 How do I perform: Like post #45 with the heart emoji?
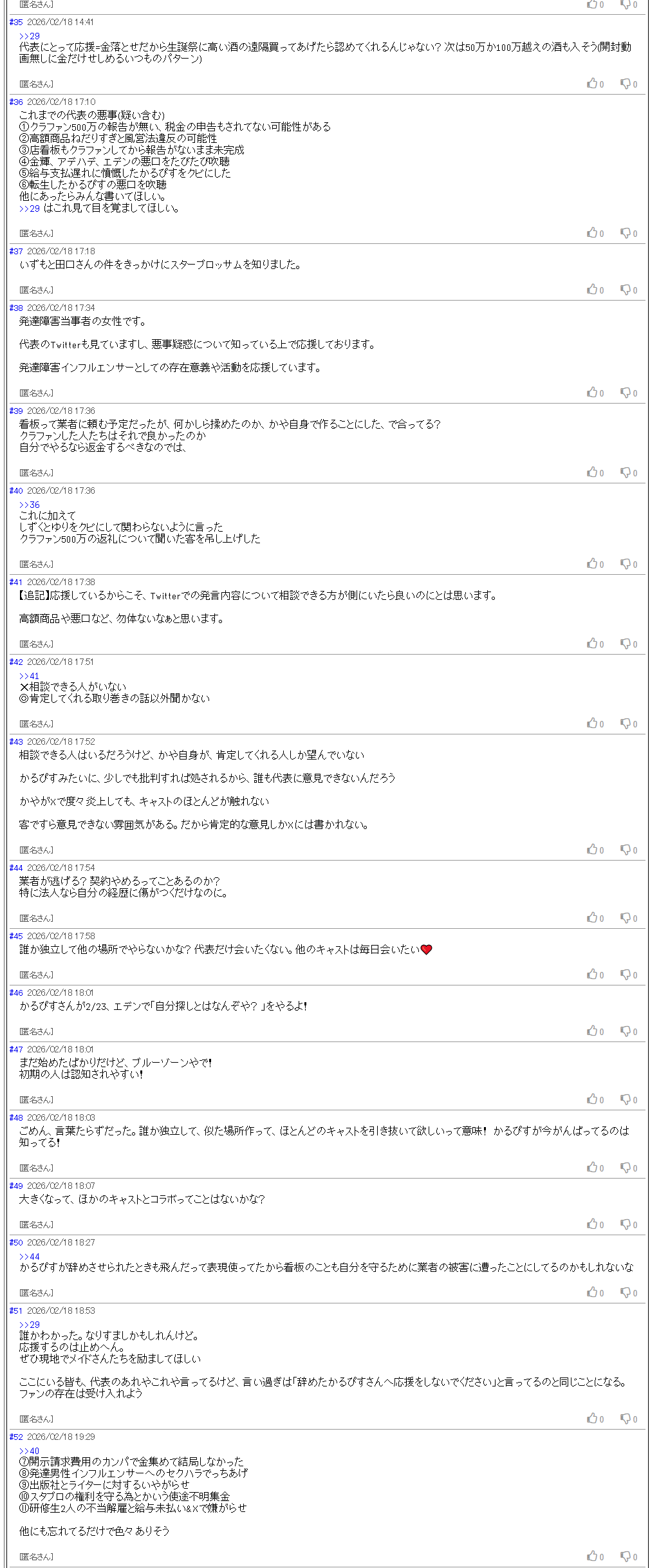pyautogui.click(x=592, y=974)
